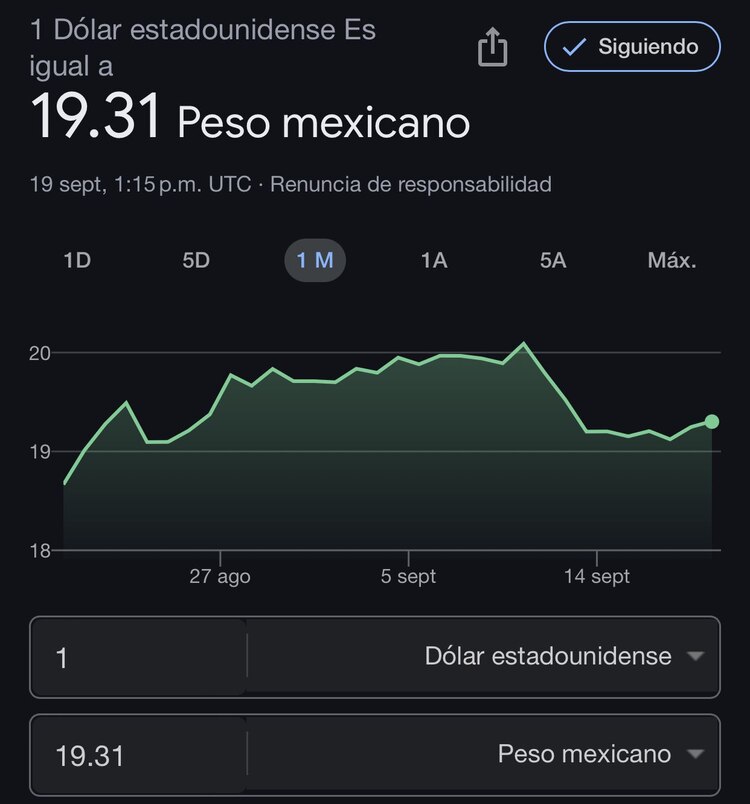Select the 5A range button
Image resolution: width=750 pixels, height=804 pixels.
(553, 260)
